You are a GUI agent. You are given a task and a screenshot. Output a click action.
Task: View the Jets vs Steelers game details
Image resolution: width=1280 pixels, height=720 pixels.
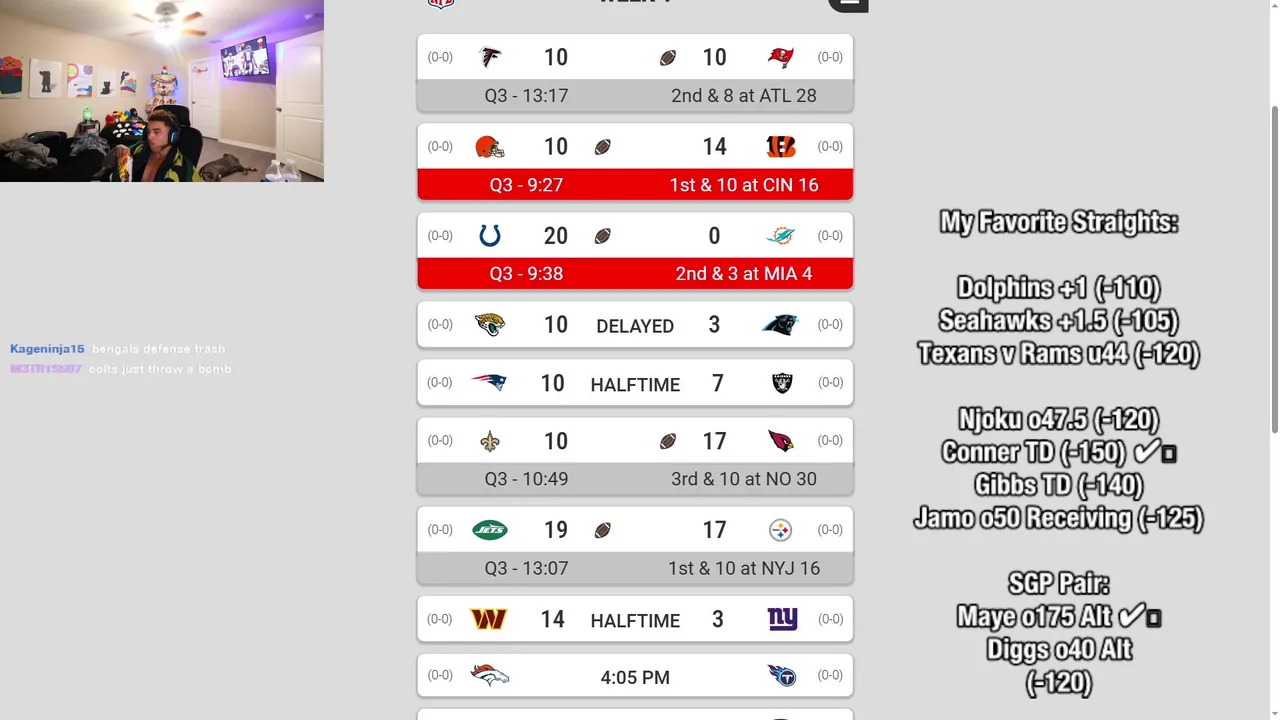click(x=635, y=546)
